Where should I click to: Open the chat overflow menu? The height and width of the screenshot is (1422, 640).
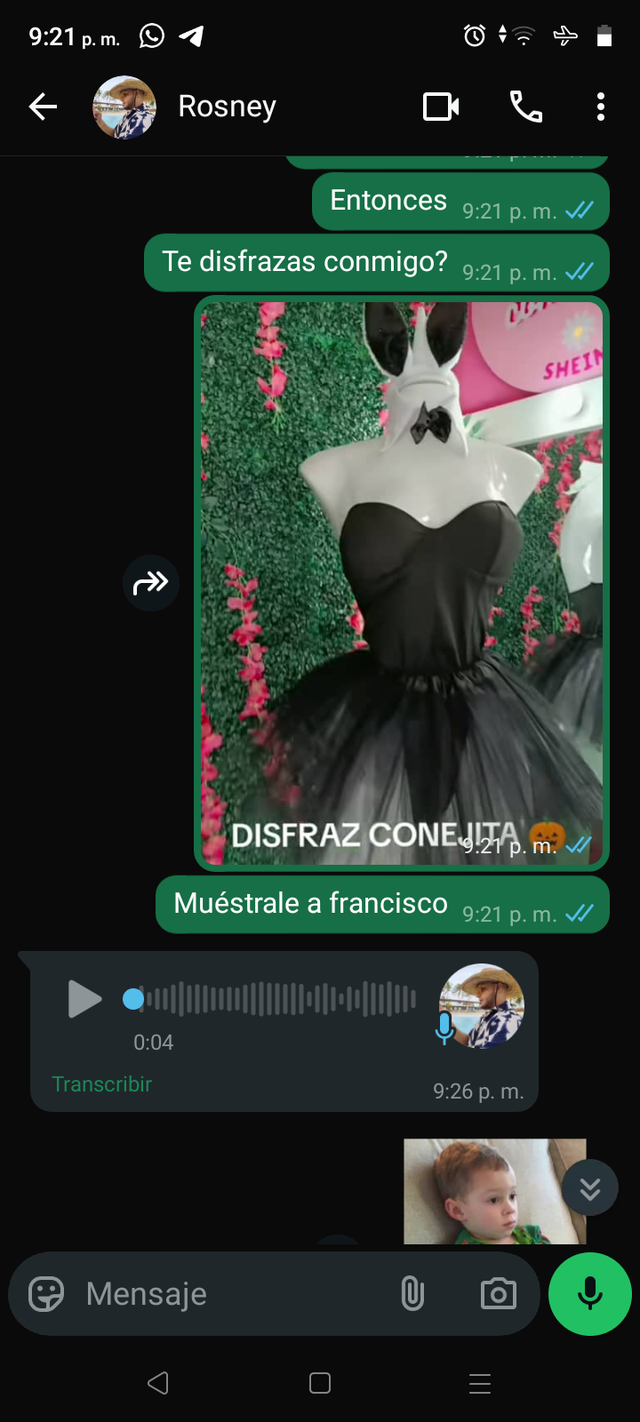(600, 107)
